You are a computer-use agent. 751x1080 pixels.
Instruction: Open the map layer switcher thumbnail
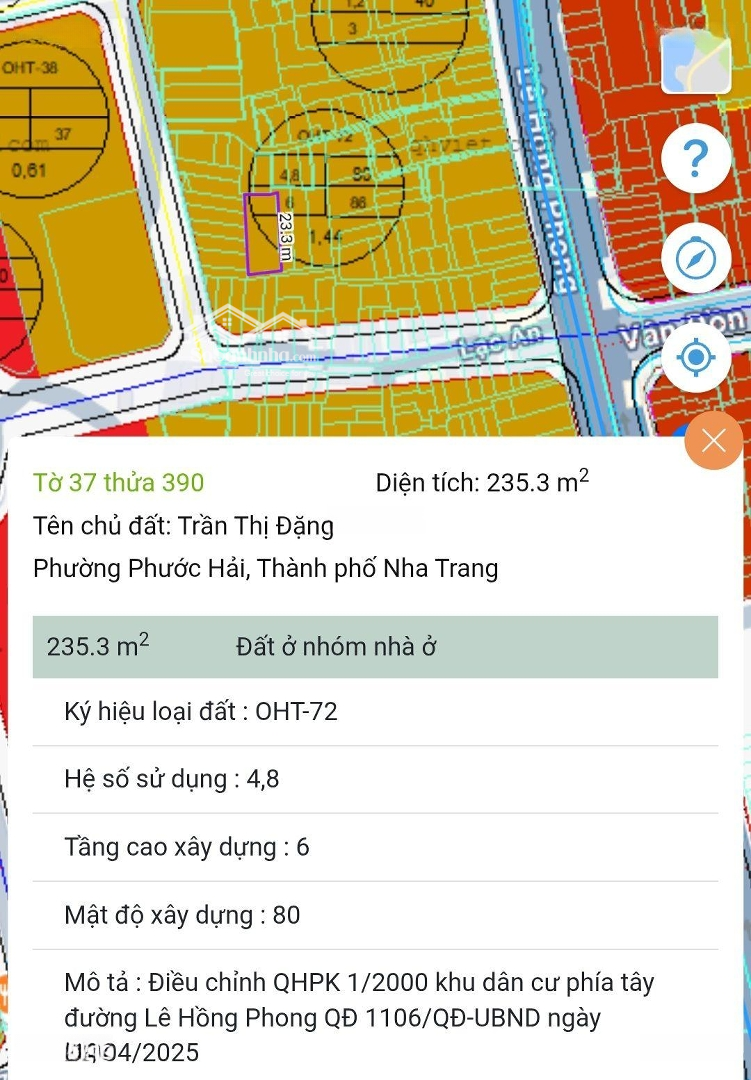pyautogui.click(x=696, y=60)
